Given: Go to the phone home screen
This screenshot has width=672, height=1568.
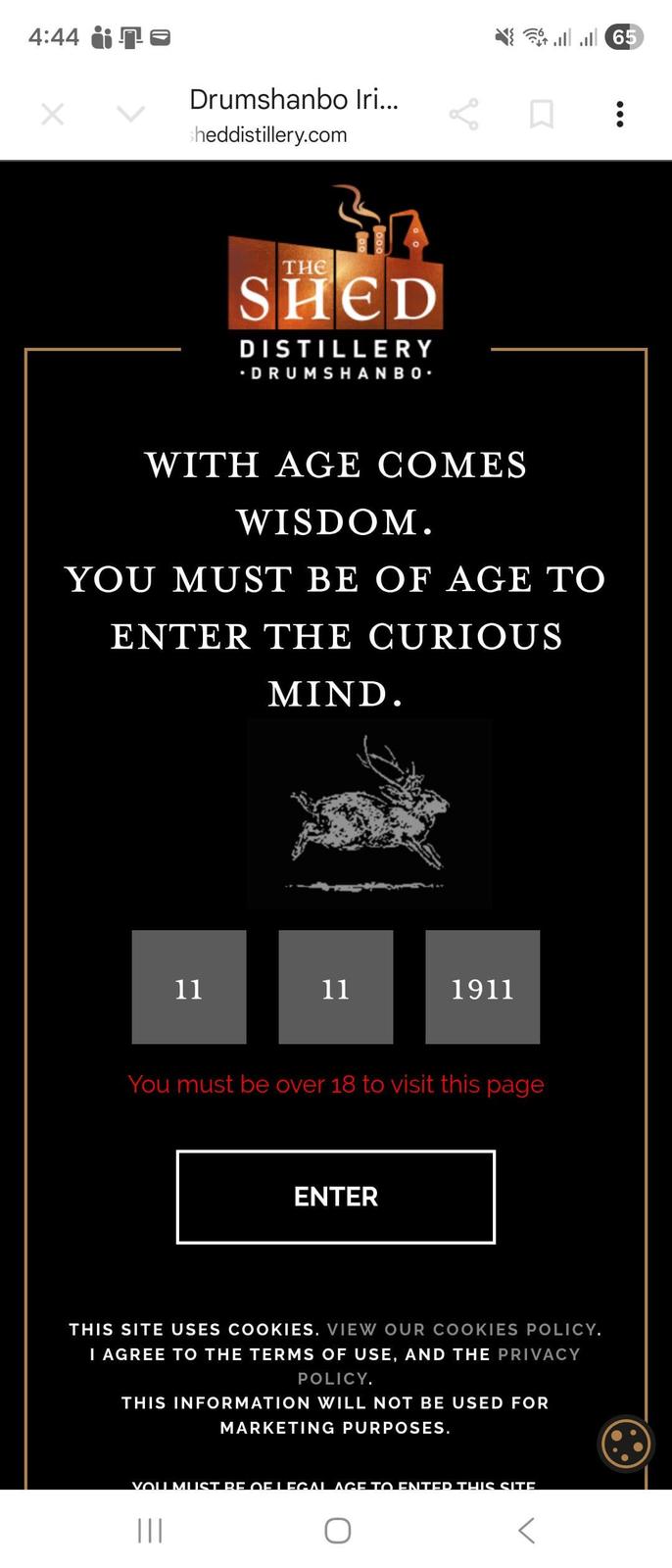Looking at the screenshot, I should point(337,1530).
